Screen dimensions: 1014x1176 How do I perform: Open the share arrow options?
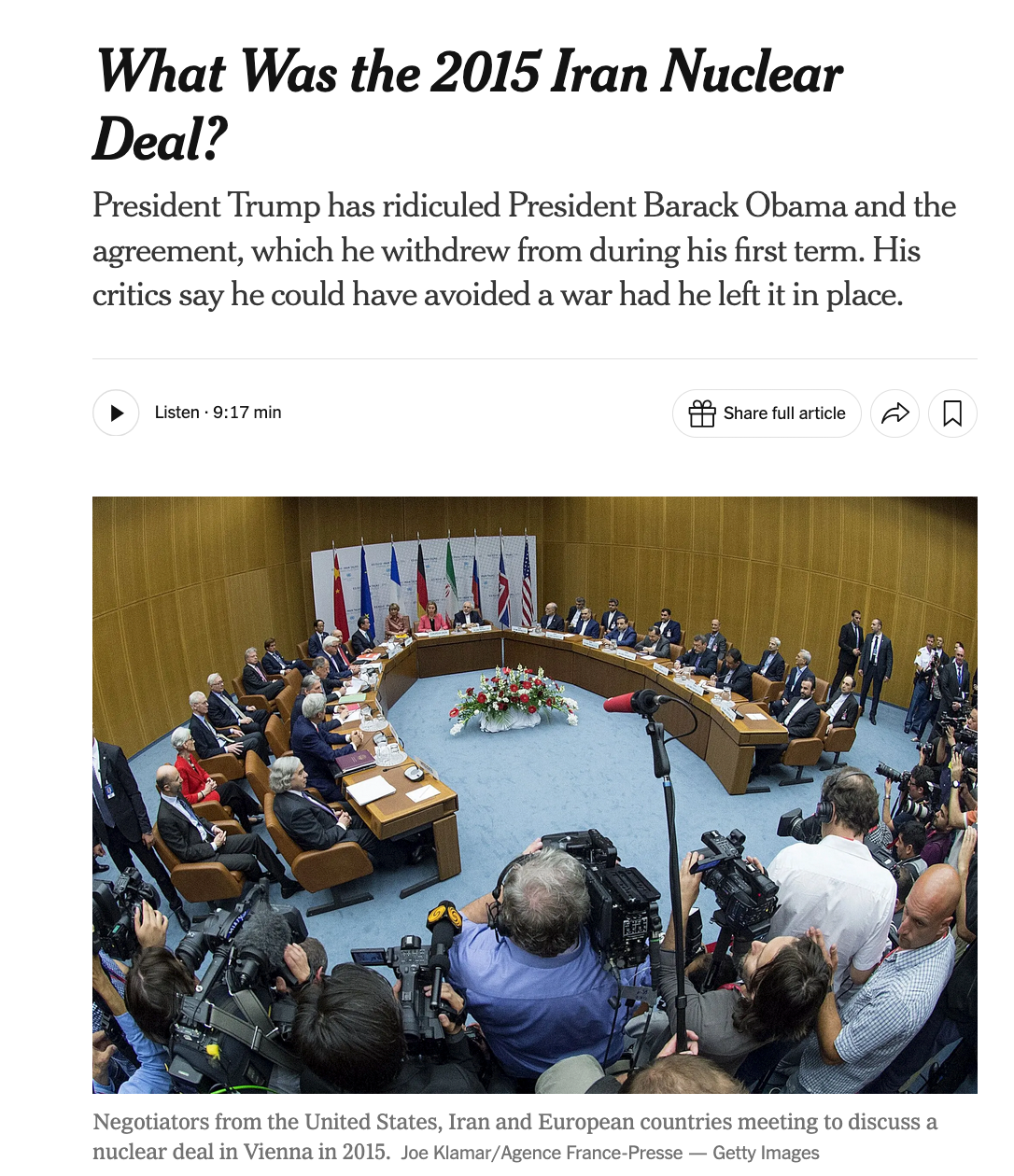tap(894, 413)
